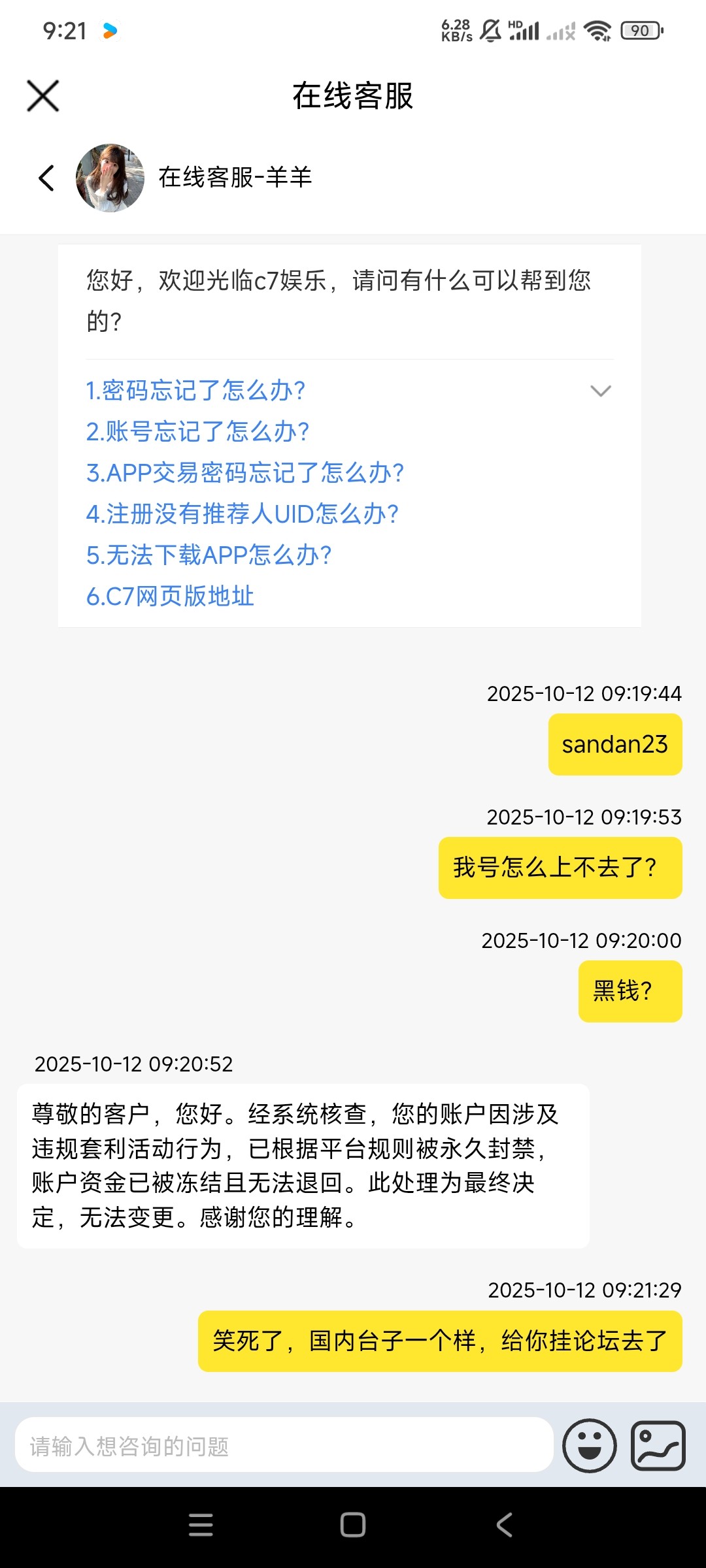Collapse the FAQ list chevron
This screenshot has height=1568, width=706.
[x=600, y=391]
